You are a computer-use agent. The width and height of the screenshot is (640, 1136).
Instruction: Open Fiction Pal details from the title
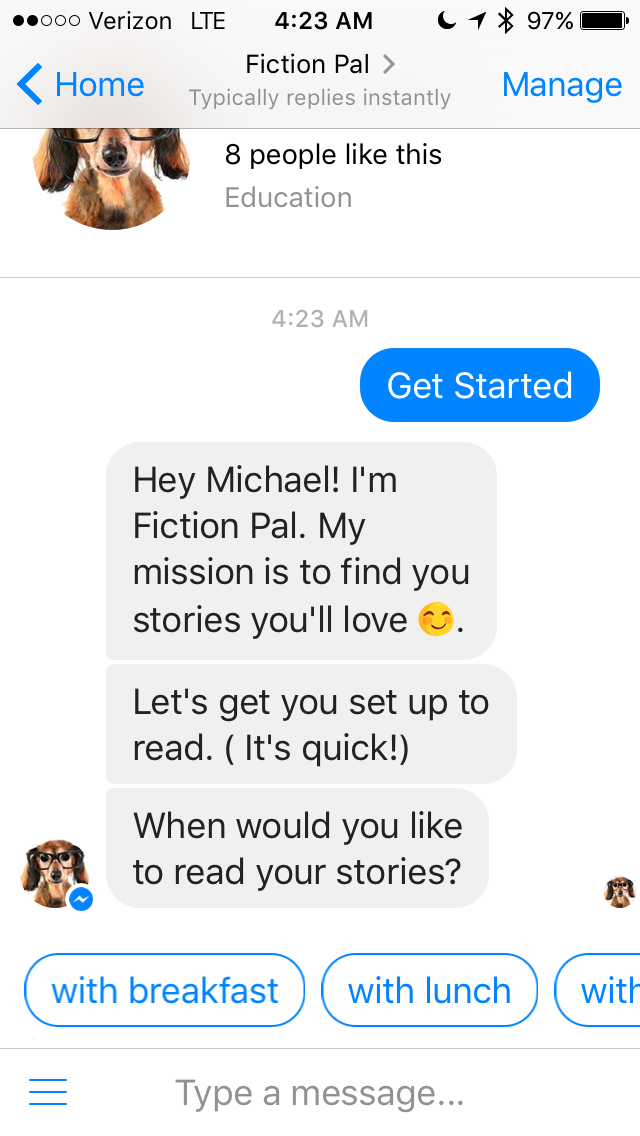pos(320,64)
